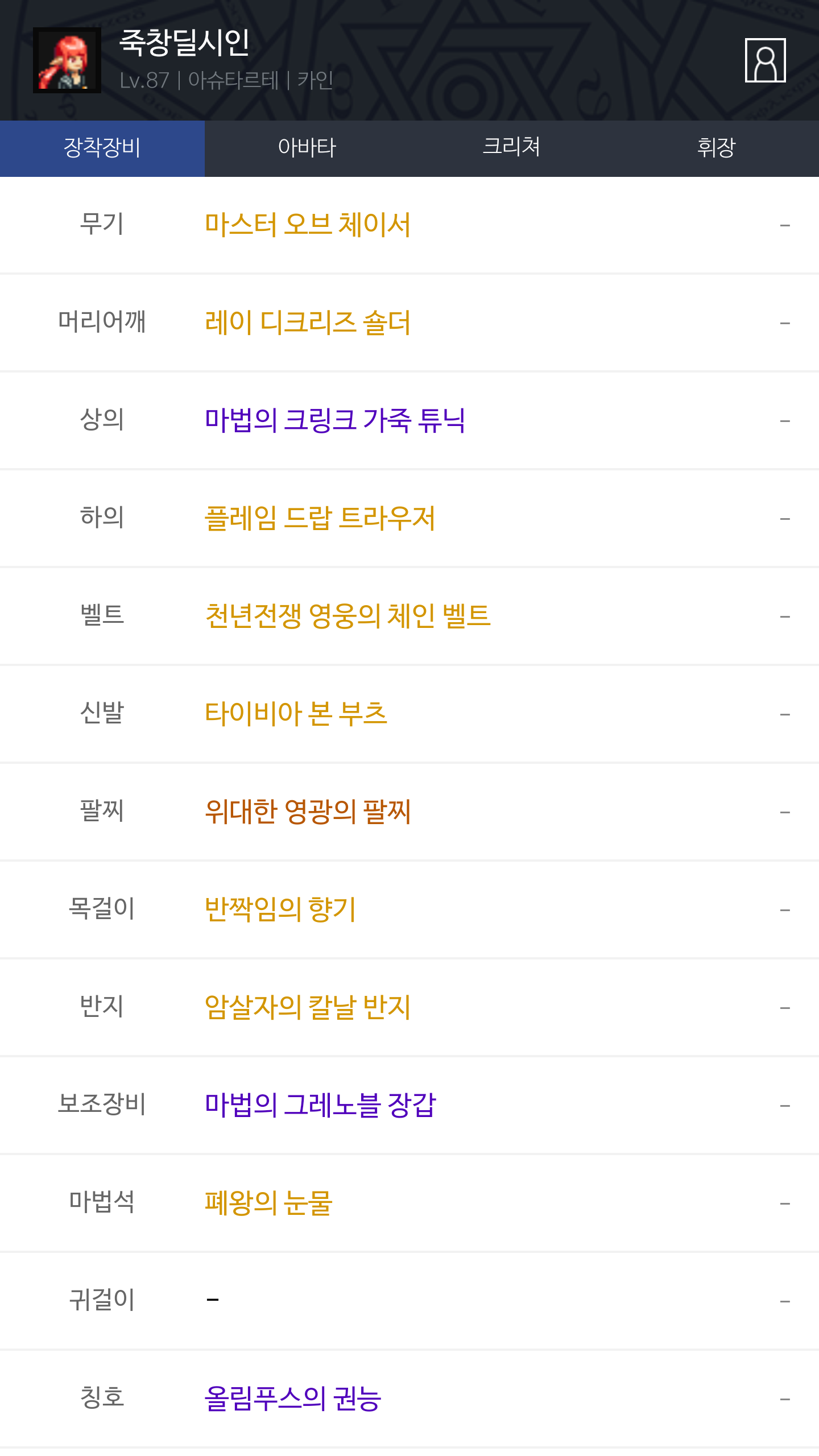The image size is (819, 1456).
Task: Open 마법의 그레노블 장갑 item
Action: pyautogui.click(x=320, y=1105)
